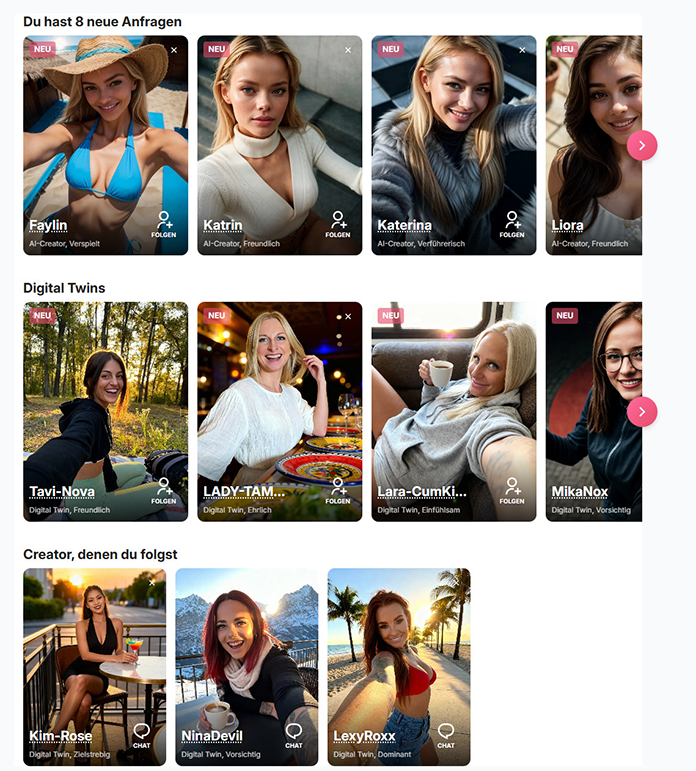Follow Lara-CumKi via Folgen

[512, 490]
